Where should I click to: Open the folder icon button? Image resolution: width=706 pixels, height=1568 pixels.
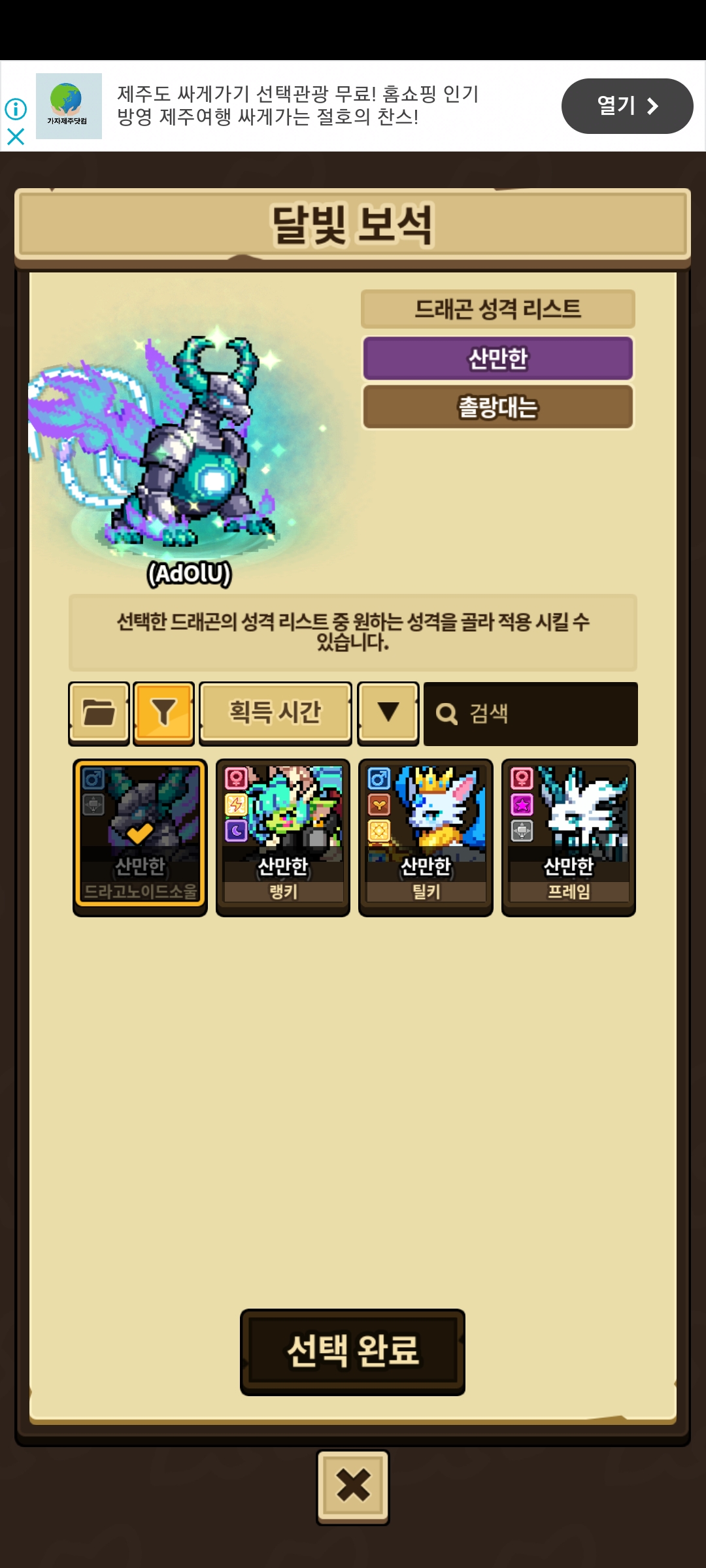99,713
